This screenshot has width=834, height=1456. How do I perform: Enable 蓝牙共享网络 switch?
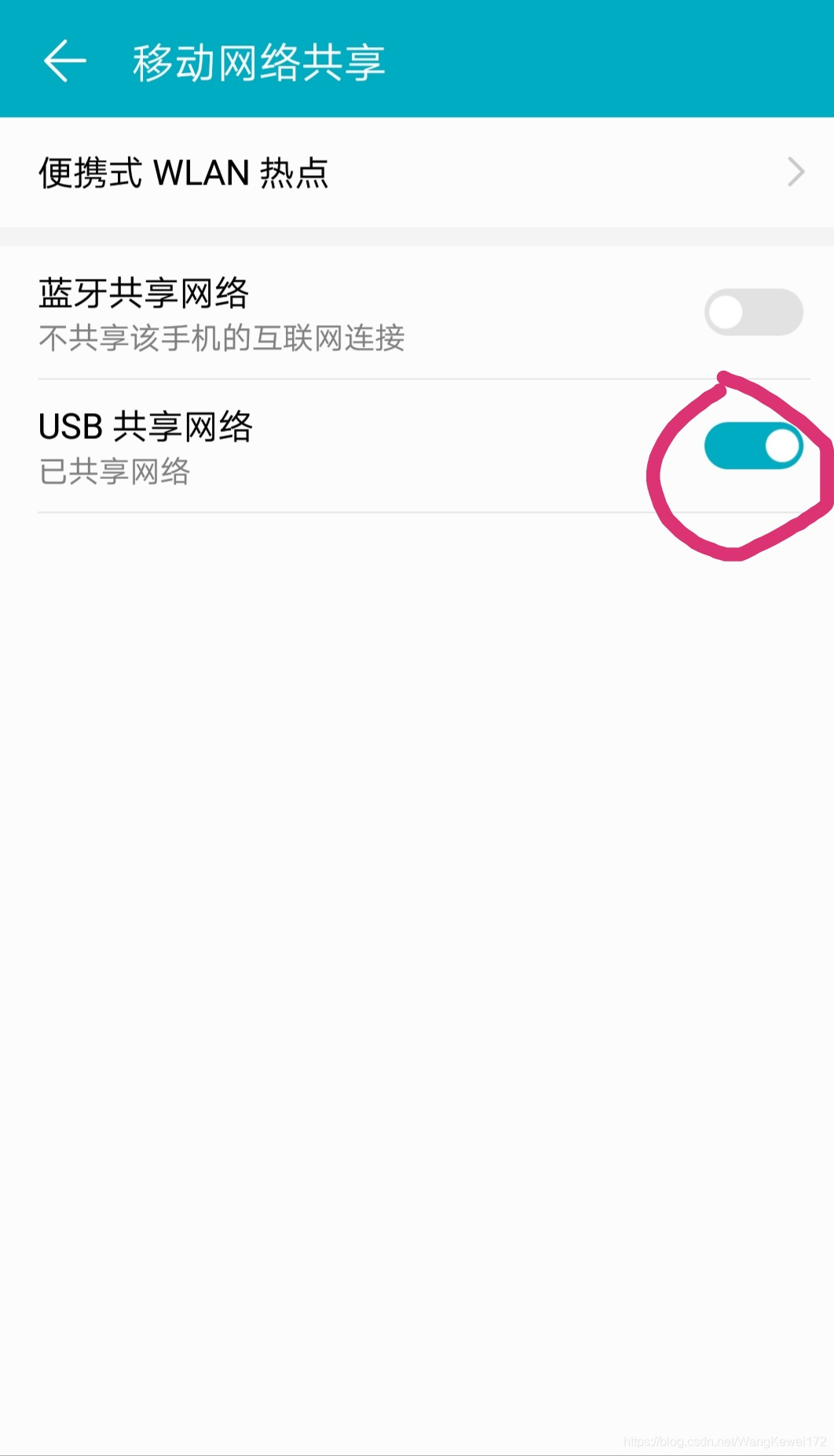click(752, 313)
